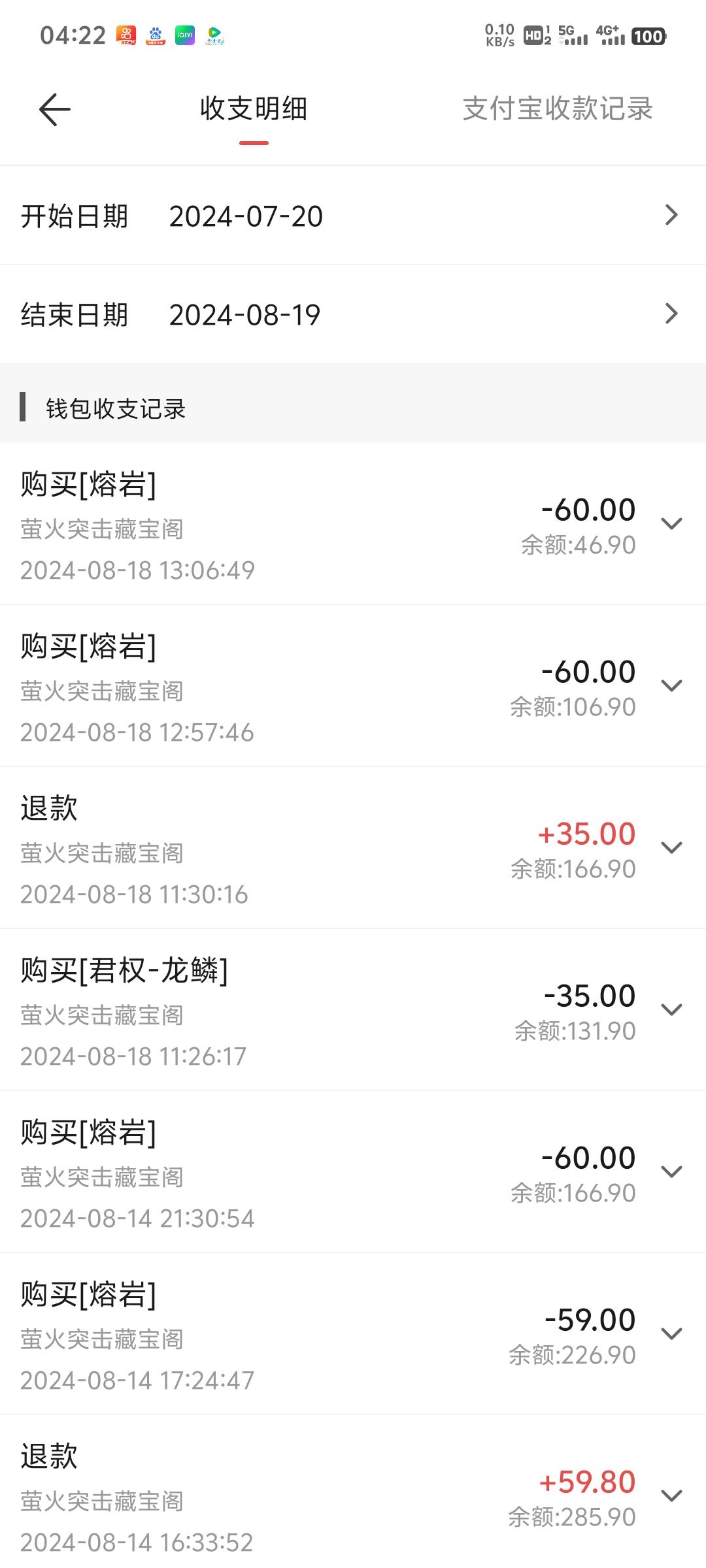The width and height of the screenshot is (706, 1568).
Task: Select the 收支明细 tab
Action: 254,109
